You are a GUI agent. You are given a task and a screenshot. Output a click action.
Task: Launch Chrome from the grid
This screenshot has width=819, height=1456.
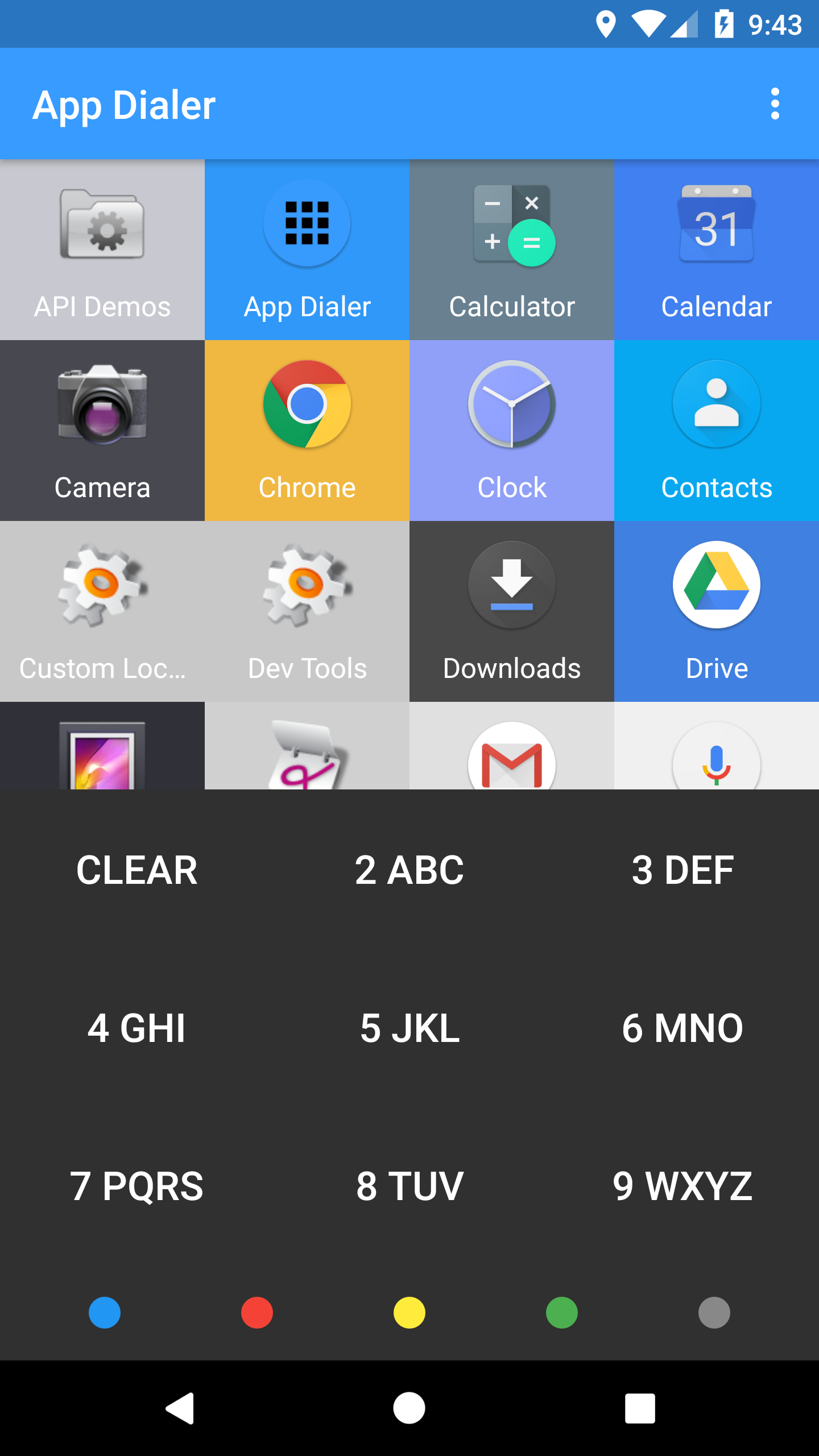(x=307, y=431)
